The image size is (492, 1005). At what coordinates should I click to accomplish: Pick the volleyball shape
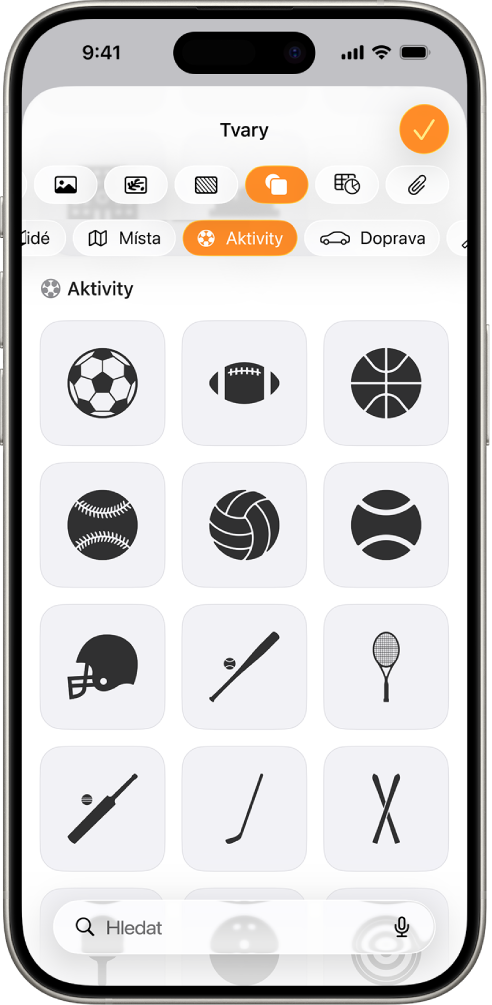pyautogui.click(x=244, y=524)
